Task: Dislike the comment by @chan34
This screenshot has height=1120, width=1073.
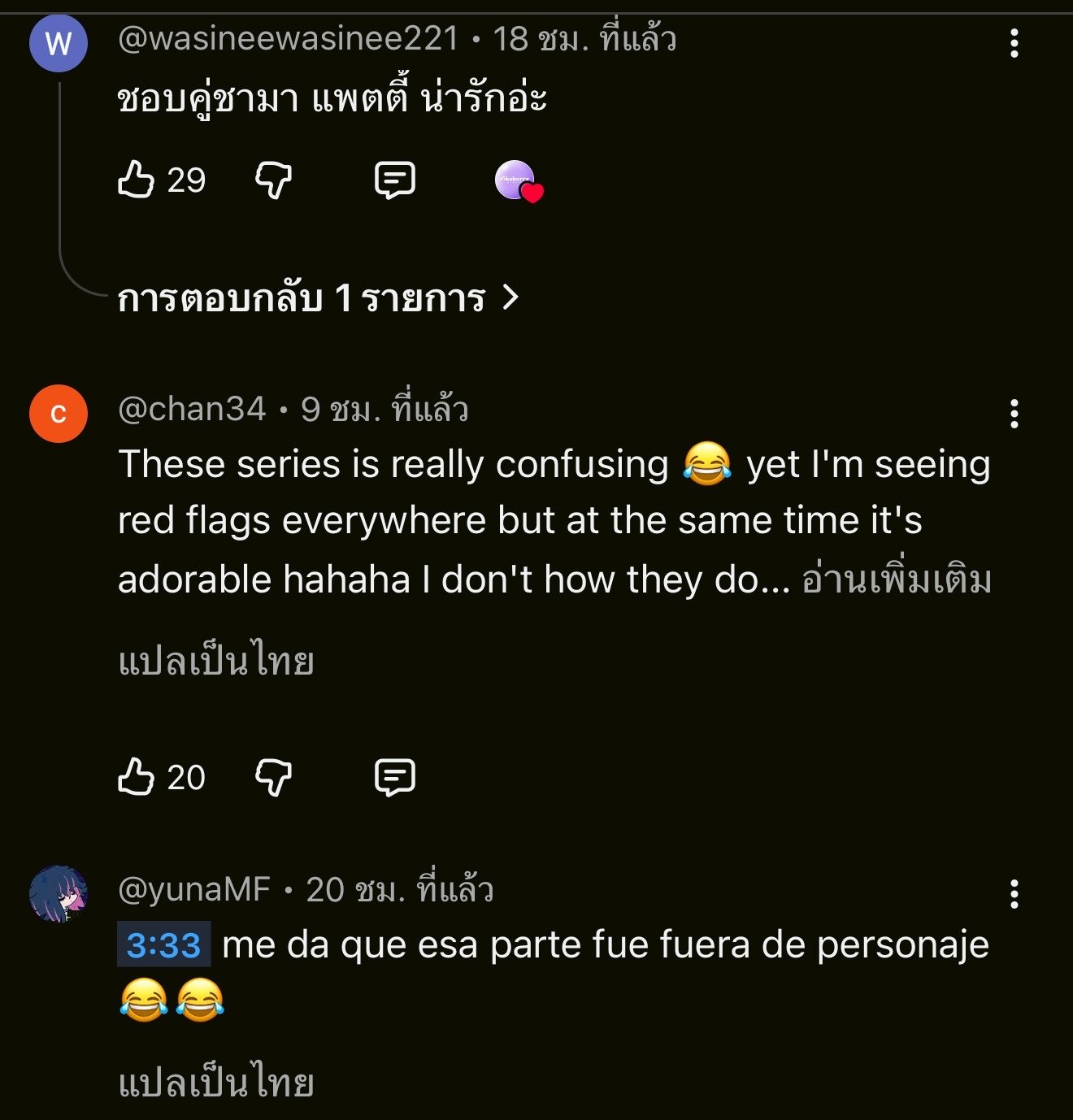Action: pyautogui.click(x=273, y=777)
